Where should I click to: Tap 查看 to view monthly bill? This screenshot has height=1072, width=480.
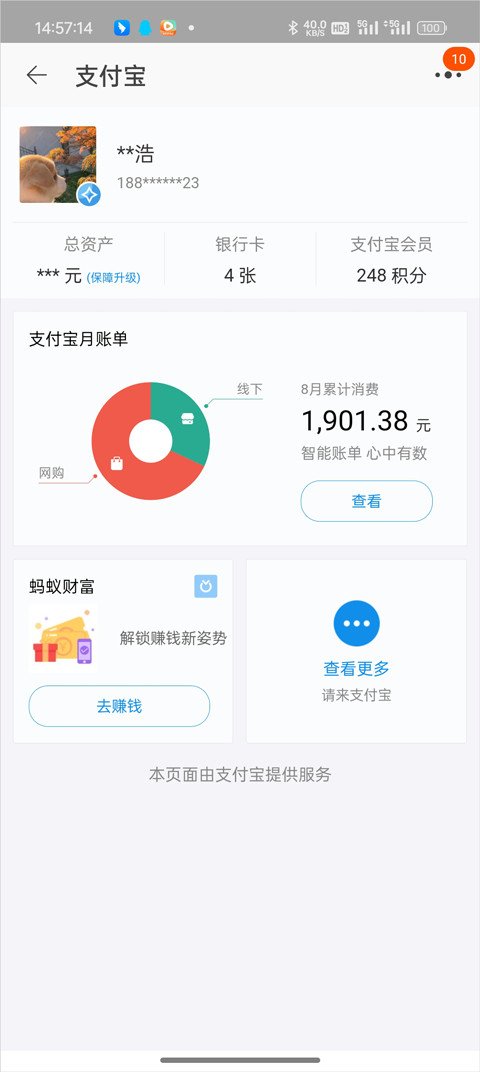point(366,501)
